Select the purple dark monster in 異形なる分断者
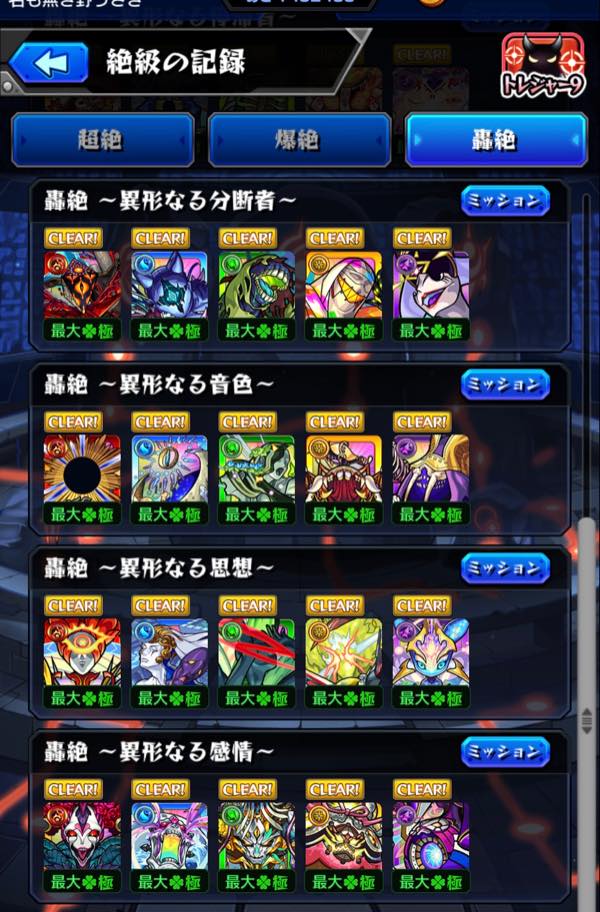The image size is (600, 912). (431, 285)
